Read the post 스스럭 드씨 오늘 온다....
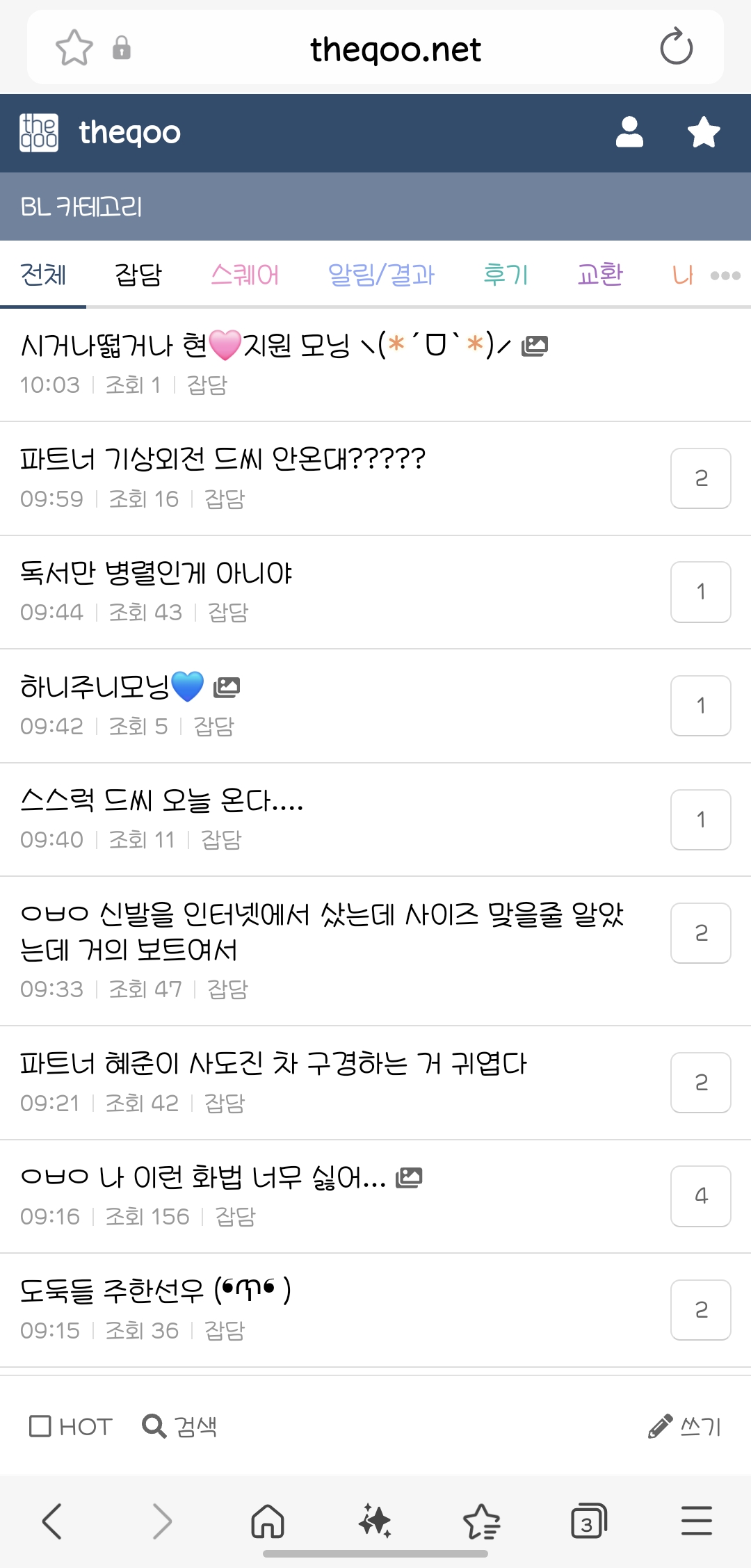 [x=162, y=800]
